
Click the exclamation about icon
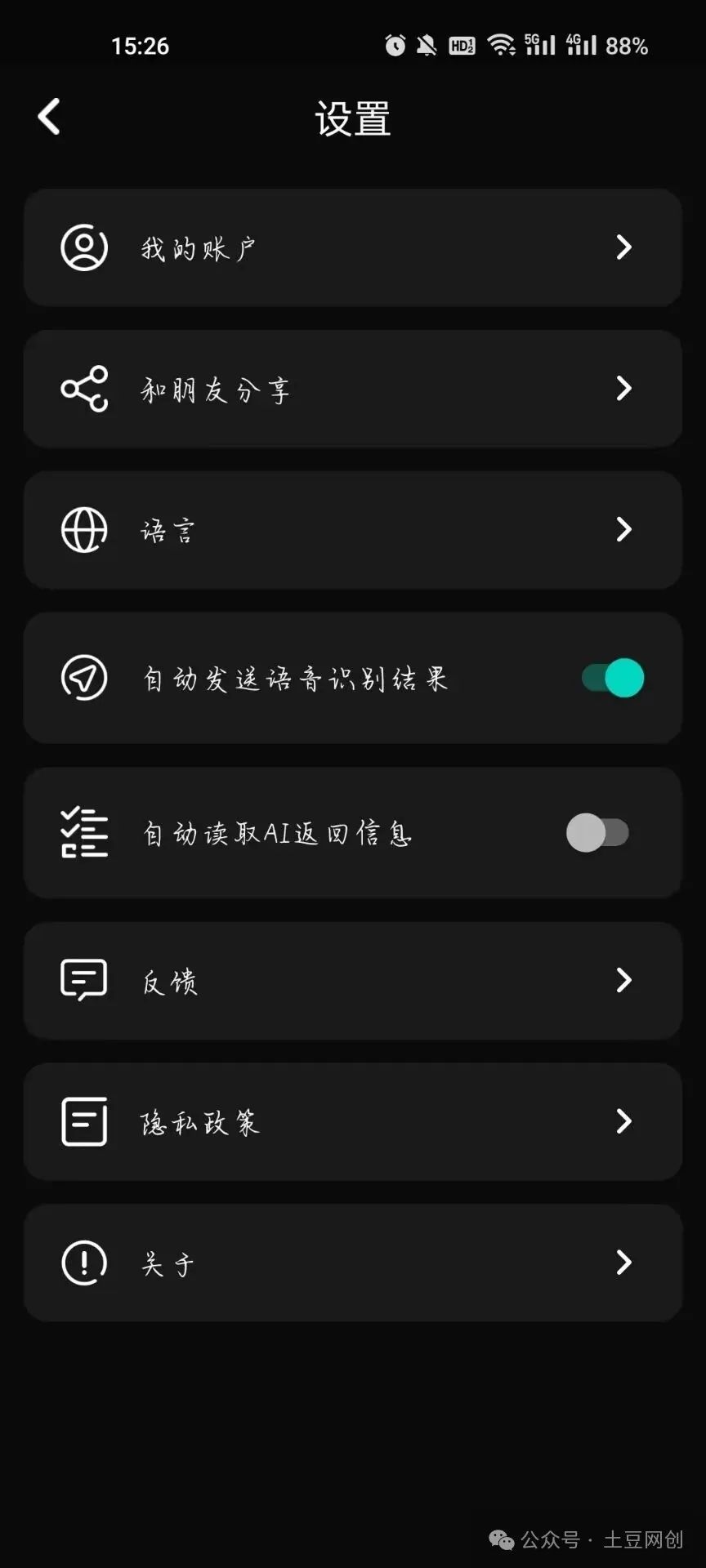pyautogui.click(x=83, y=1263)
